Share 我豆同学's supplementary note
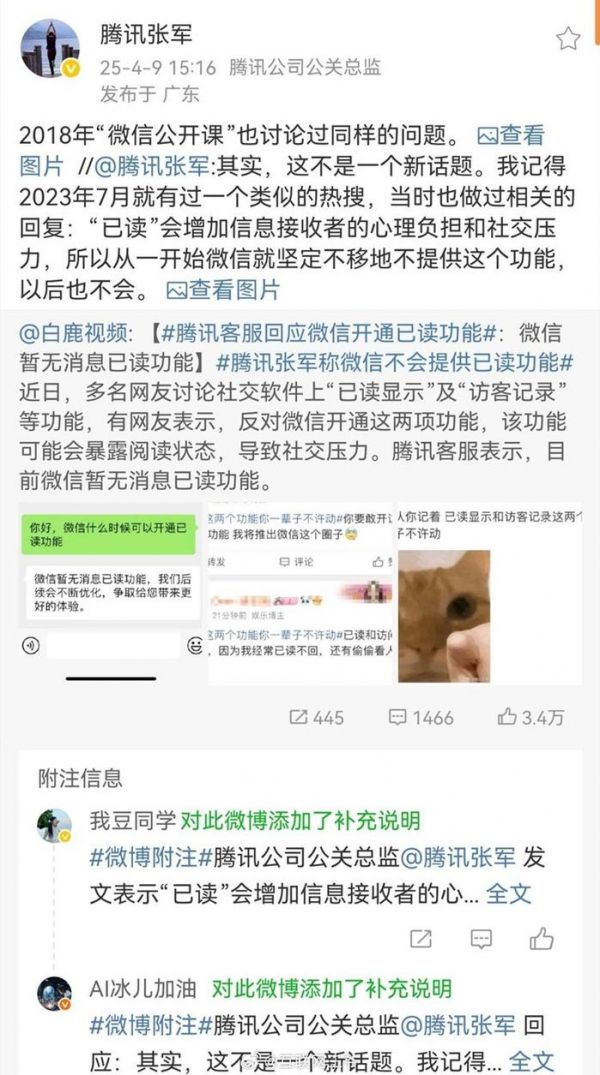 pos(421,938)
